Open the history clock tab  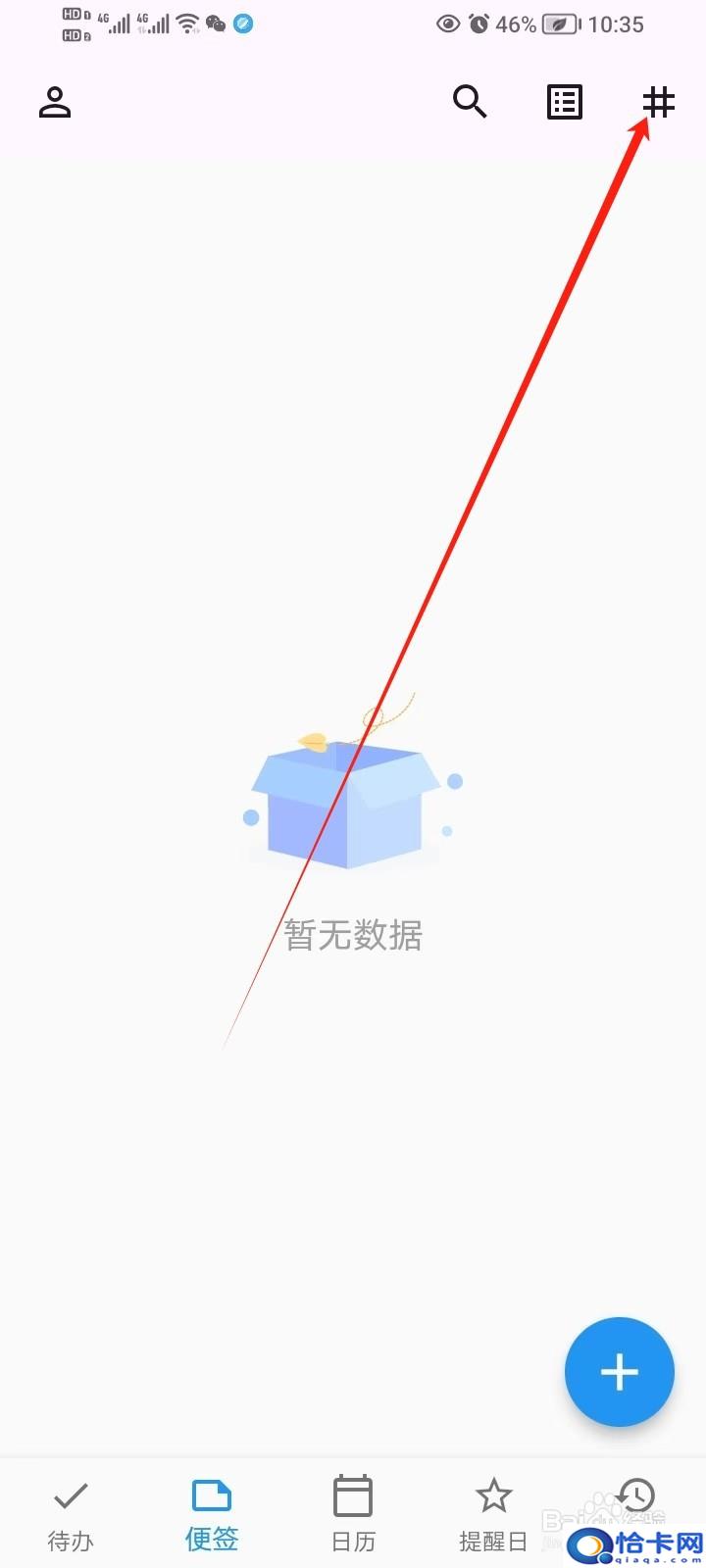tap(636, 1497)
